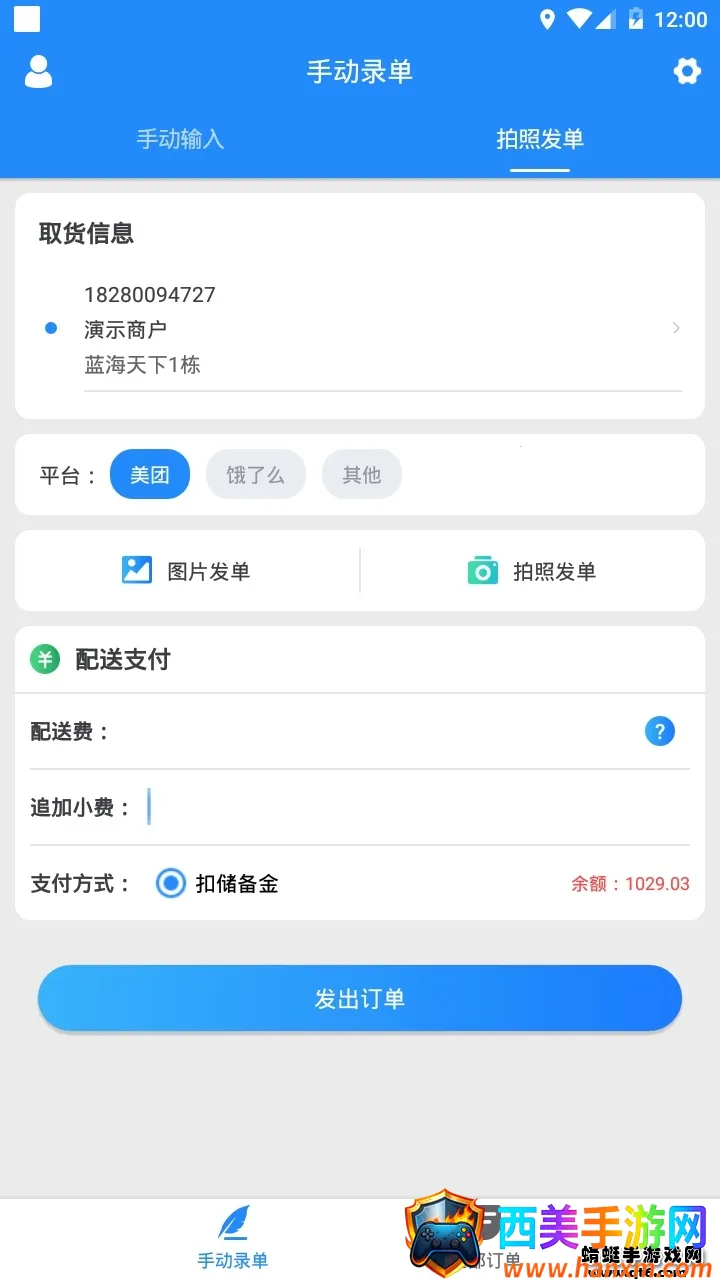Screen dimensions: 720x1280
Task: Open pickup info for 演示商户
Action: (380, 329)
